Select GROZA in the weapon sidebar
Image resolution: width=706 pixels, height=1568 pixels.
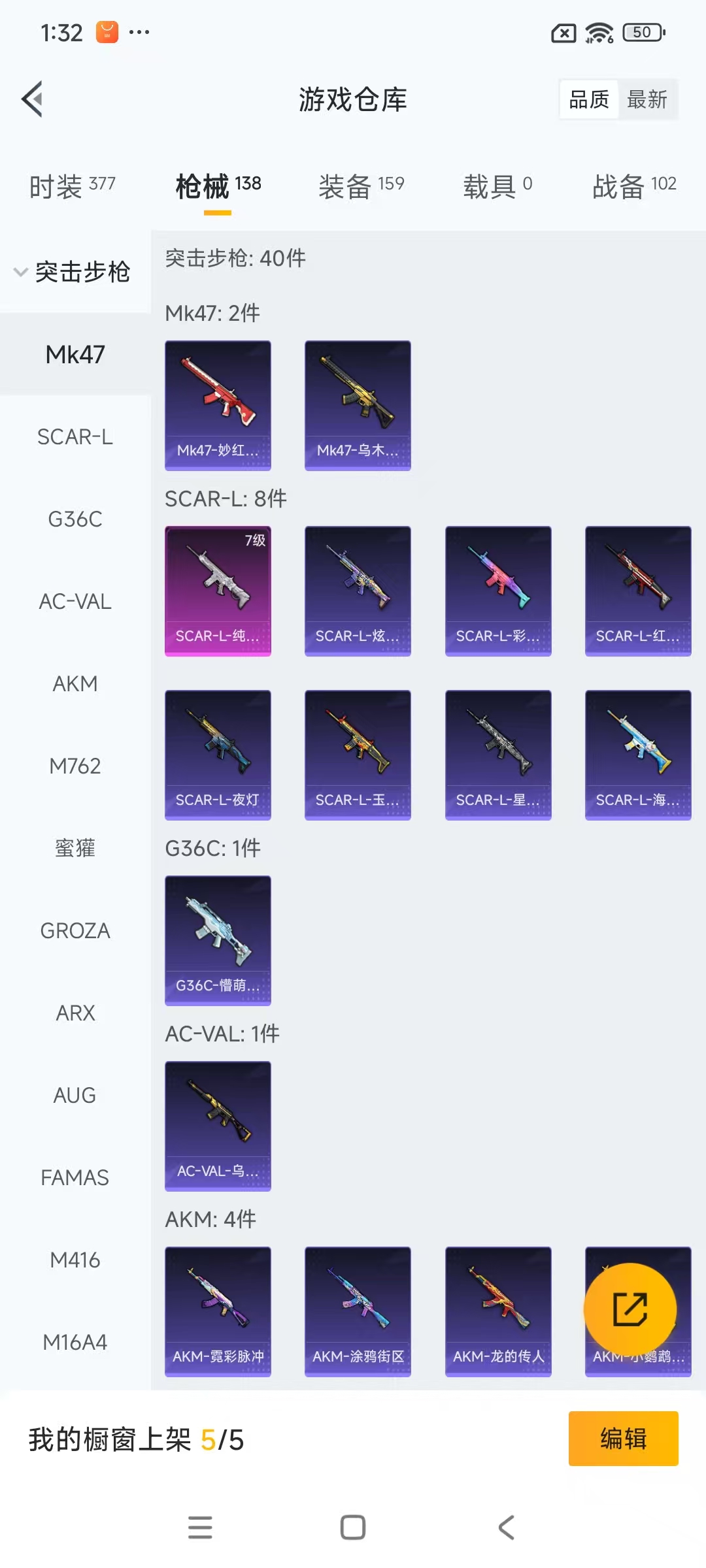pos(75,930)
